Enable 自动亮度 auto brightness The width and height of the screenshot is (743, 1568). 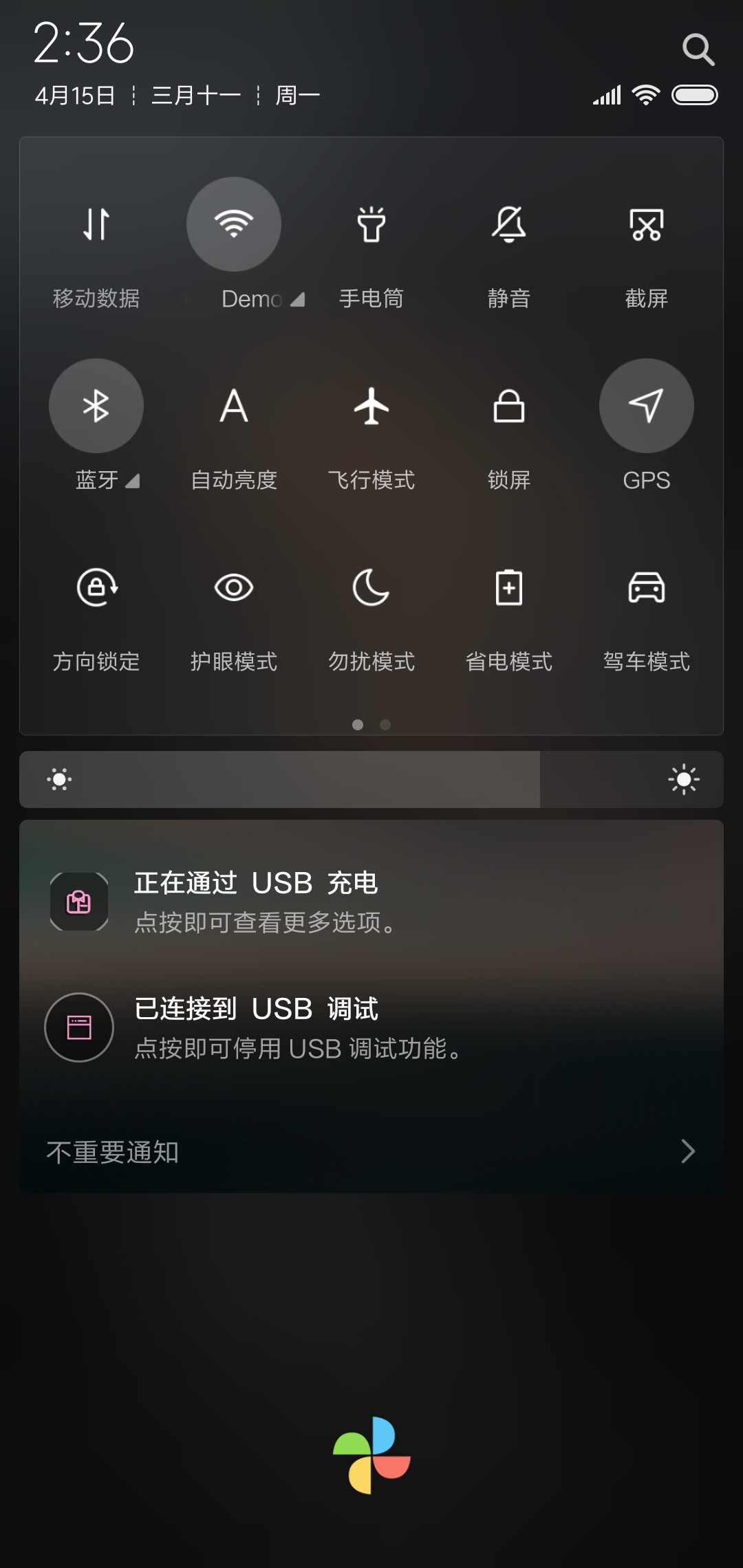coord(234,406)
